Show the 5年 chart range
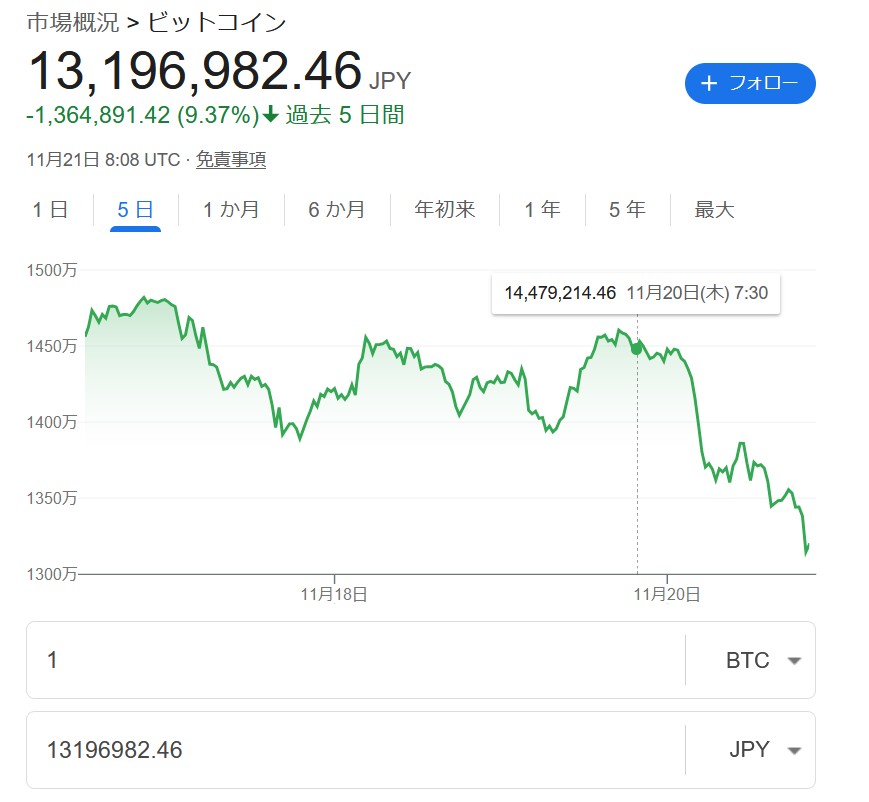 (627, 210)
